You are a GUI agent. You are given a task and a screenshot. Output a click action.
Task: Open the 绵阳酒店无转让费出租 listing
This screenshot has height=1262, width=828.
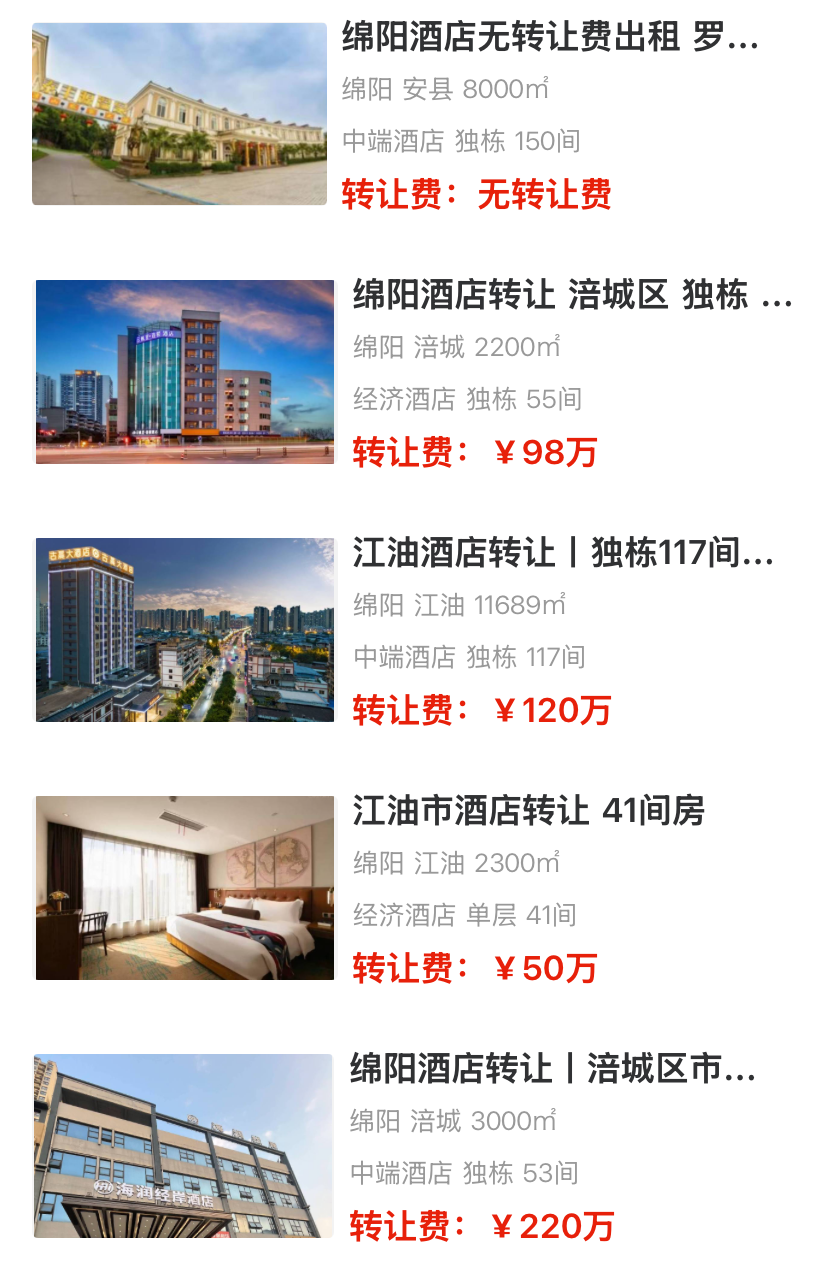(x=550, y=40)
